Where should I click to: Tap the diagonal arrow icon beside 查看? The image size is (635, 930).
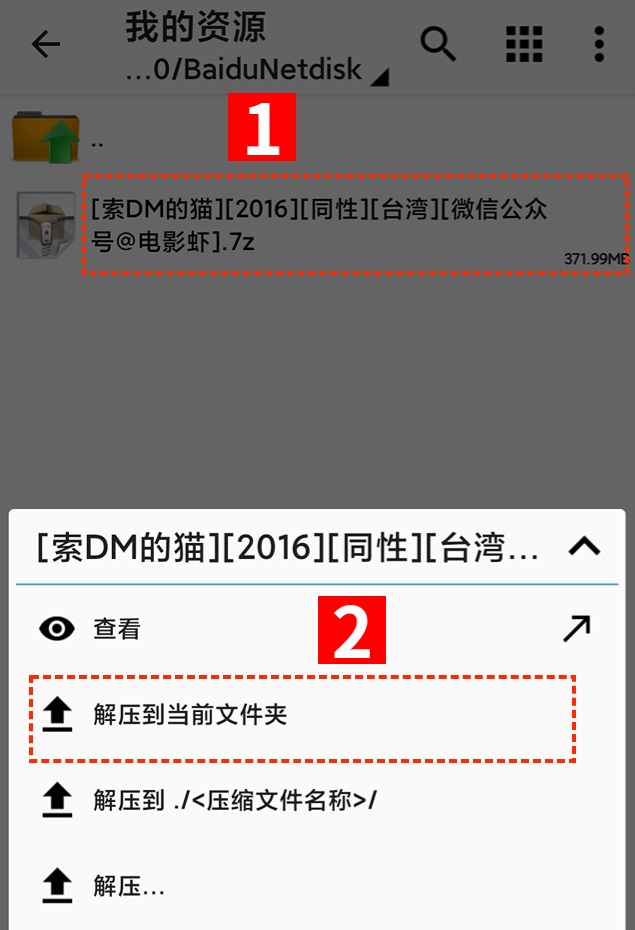coord(577,628)
